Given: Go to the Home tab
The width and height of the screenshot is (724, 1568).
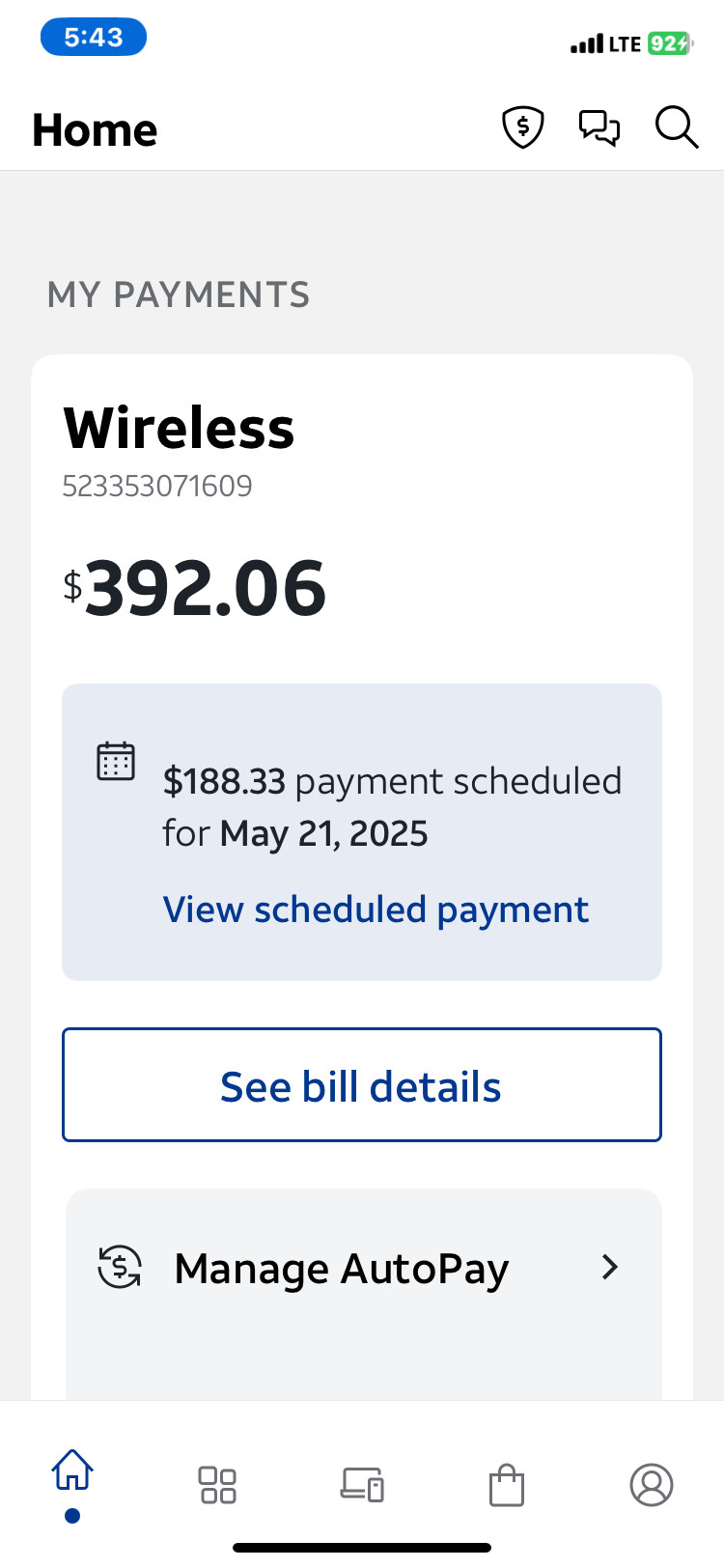Looking at the screenshot, I should point(72,1471).
